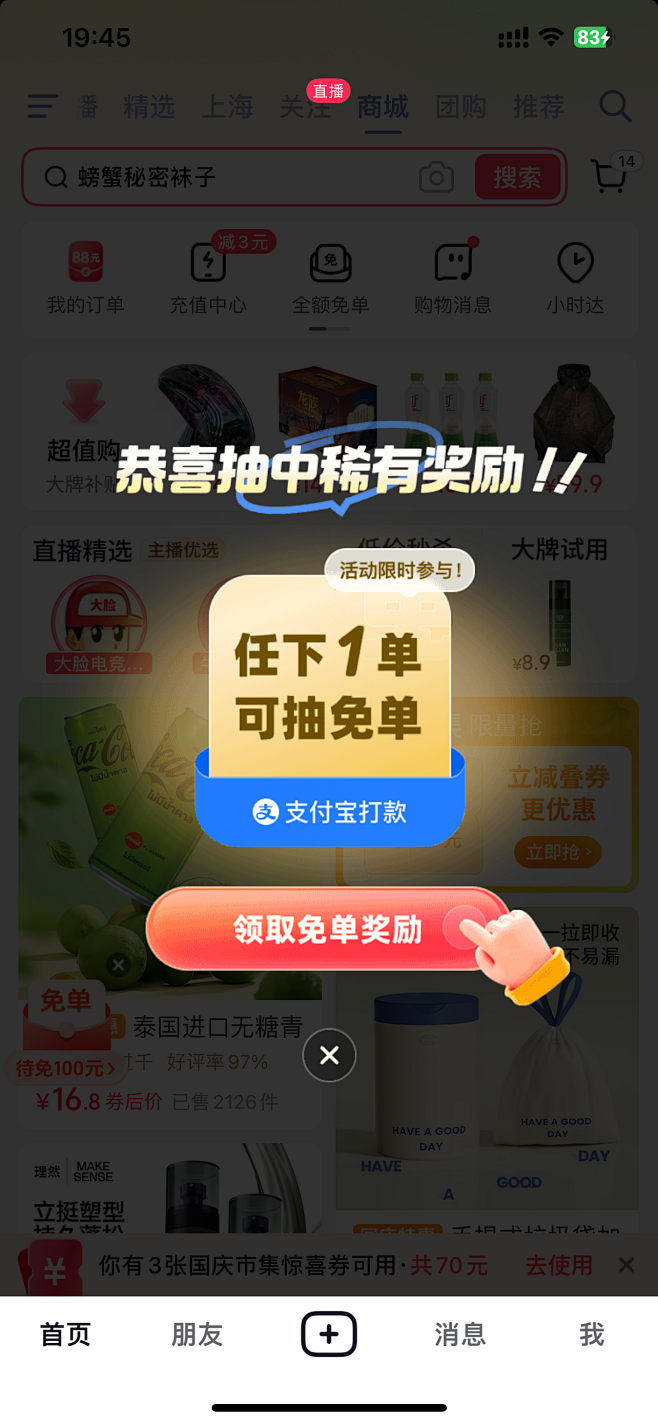Switch to the 团购 tab
658x1424 pixels.
[461, 107]
